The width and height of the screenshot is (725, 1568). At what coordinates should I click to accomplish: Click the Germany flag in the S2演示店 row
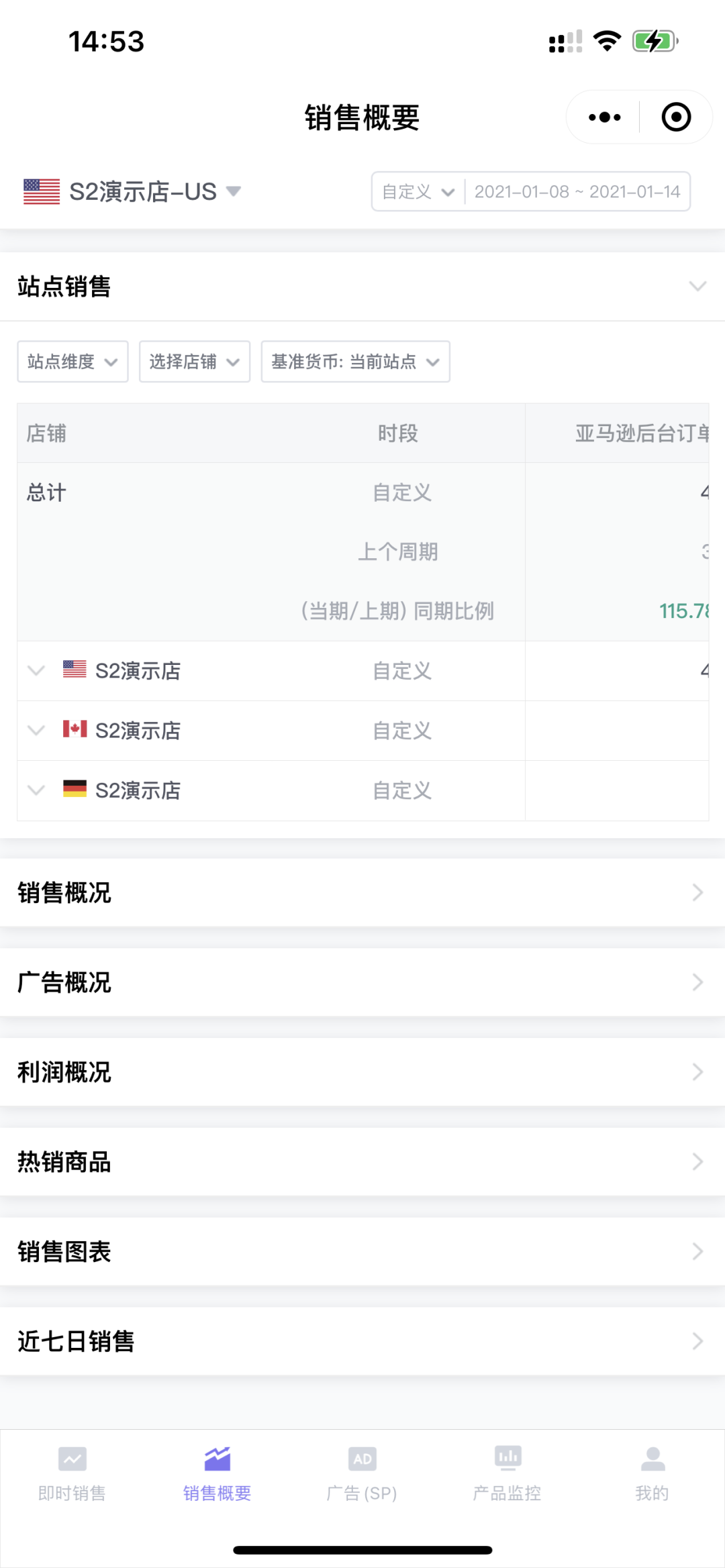point(74,790)
